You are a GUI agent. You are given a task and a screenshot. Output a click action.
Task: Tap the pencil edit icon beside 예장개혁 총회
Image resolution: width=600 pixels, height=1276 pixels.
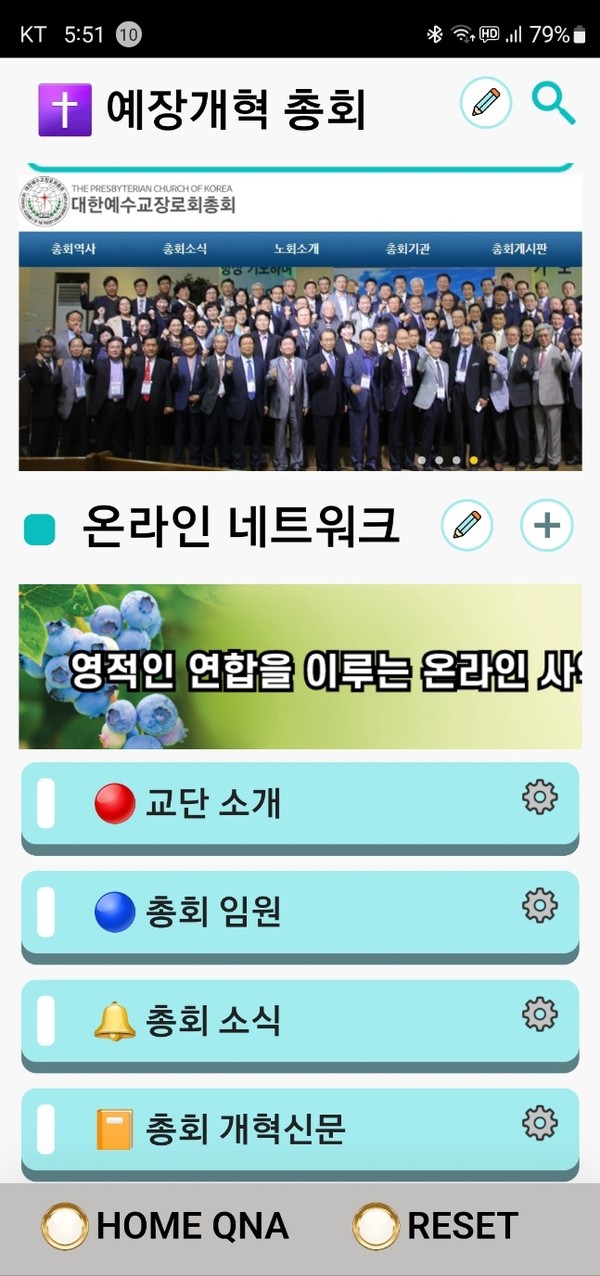click(x=485, y=103)
